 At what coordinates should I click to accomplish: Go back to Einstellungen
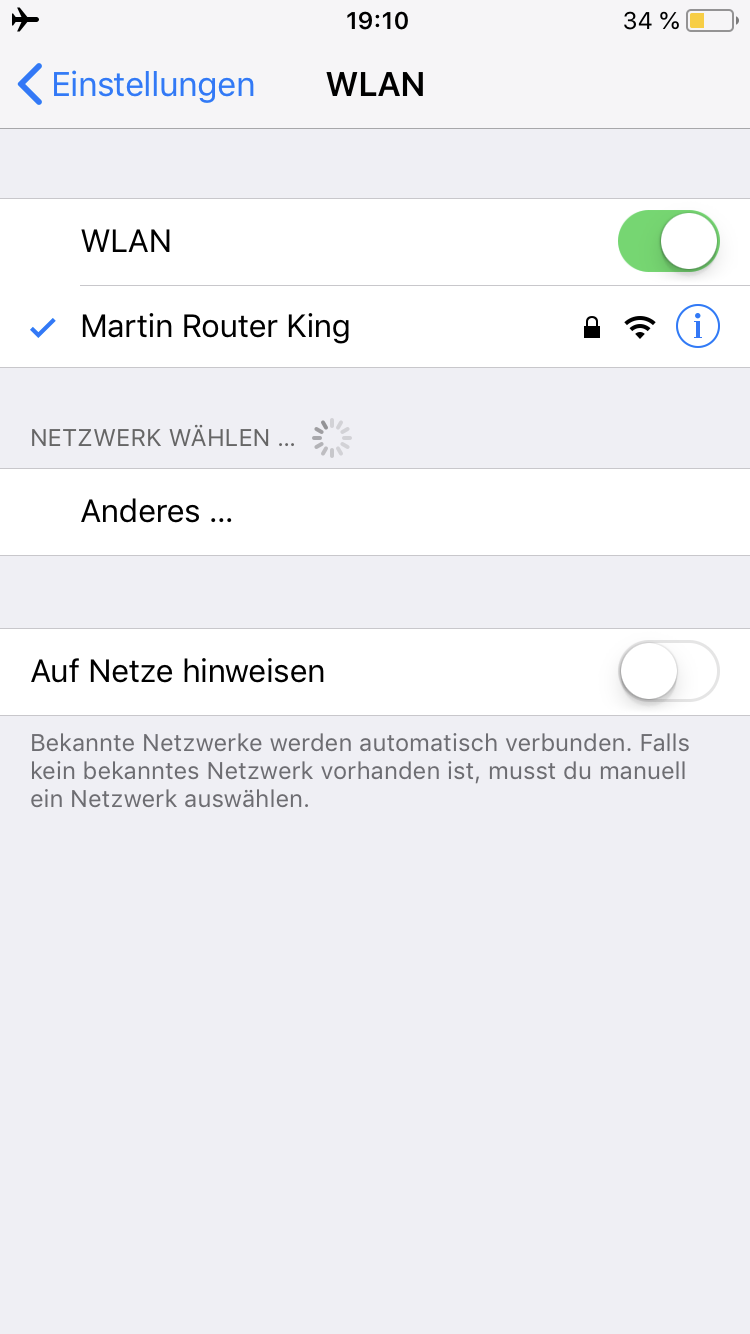tap(136, 84)
